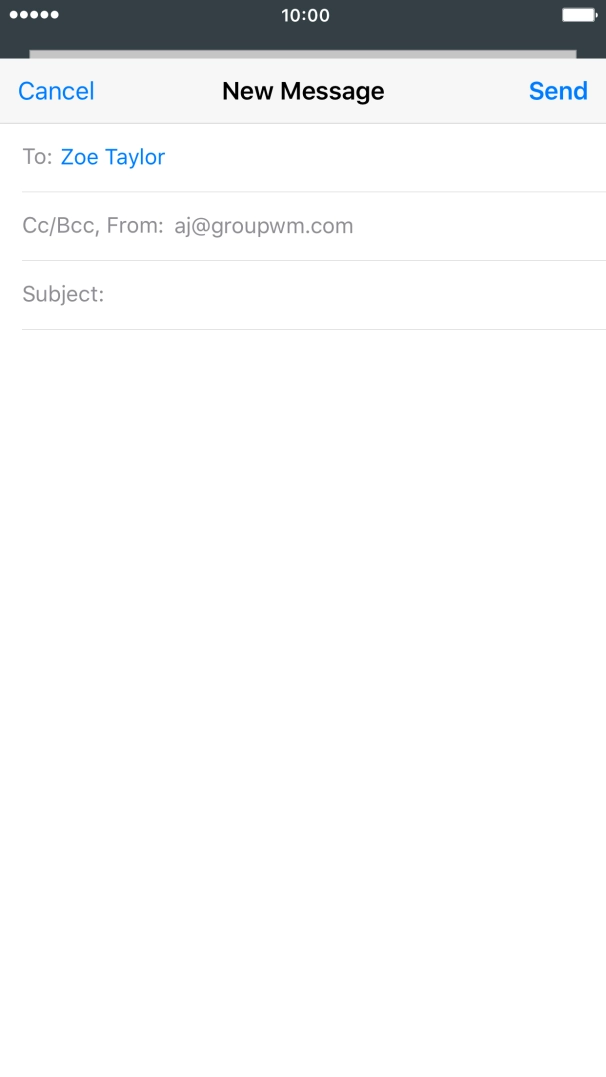Cancel the new message
This screenshot has width=606, height=1077.
[x=56, y=91]
